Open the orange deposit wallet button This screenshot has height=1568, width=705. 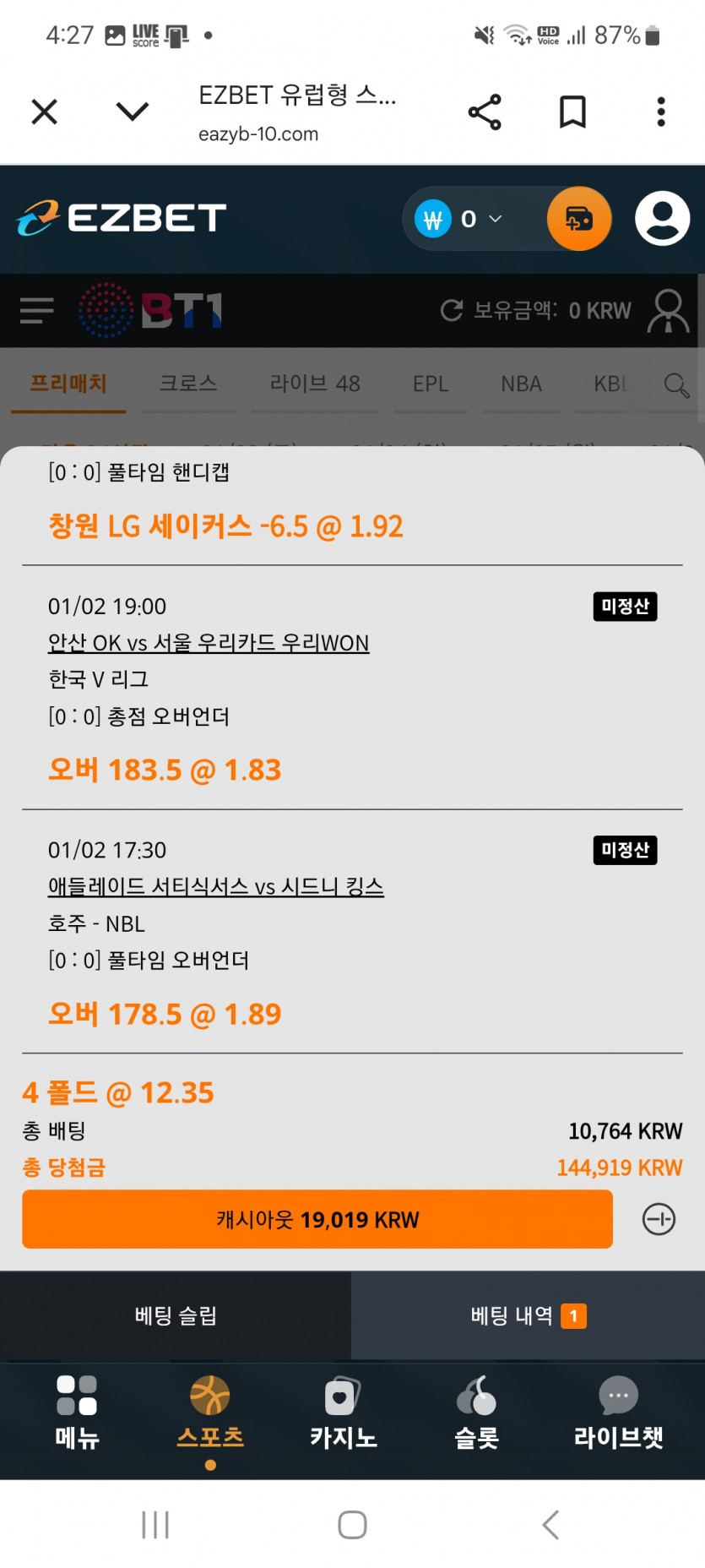pyautogui.click(x=579, y=220)
